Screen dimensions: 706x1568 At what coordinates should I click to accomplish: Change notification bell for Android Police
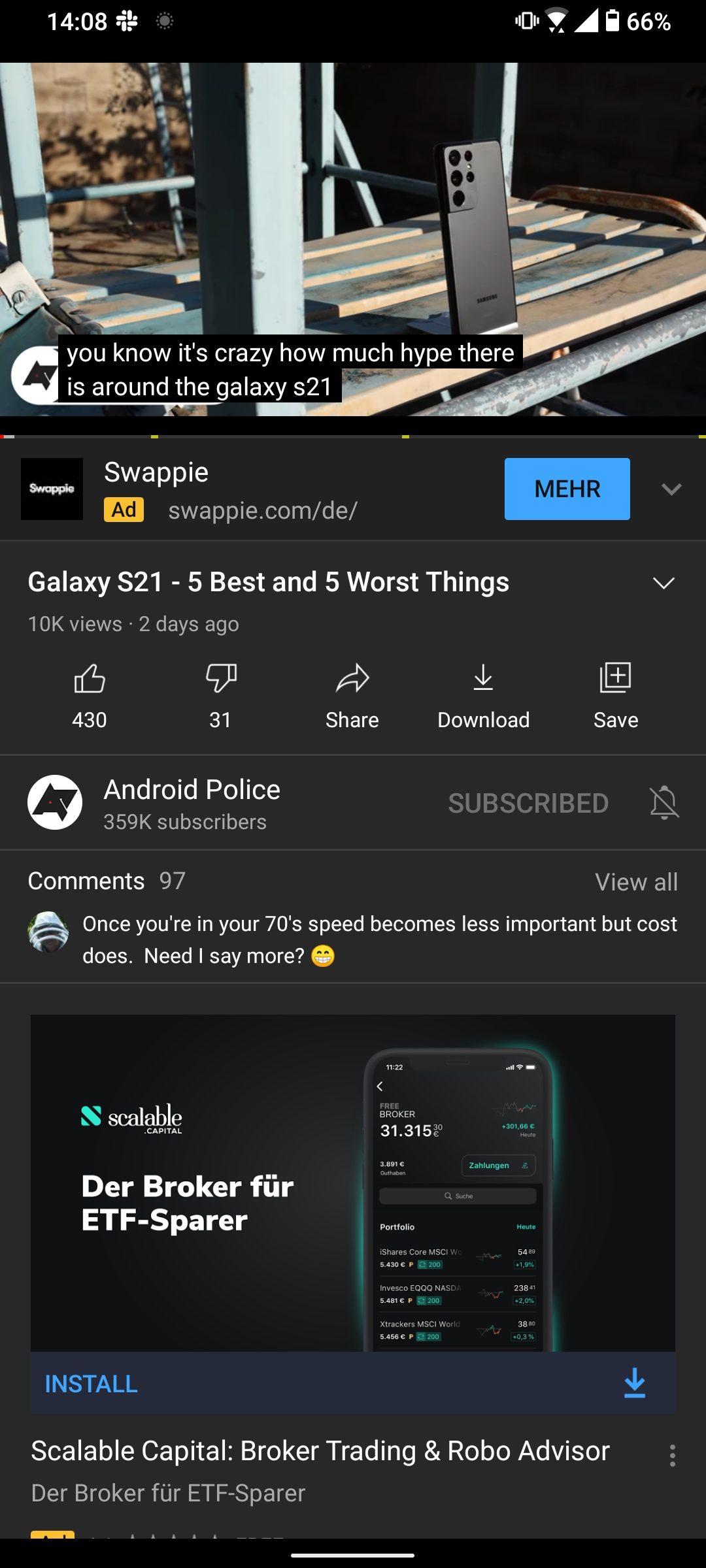tap(664, 803)
